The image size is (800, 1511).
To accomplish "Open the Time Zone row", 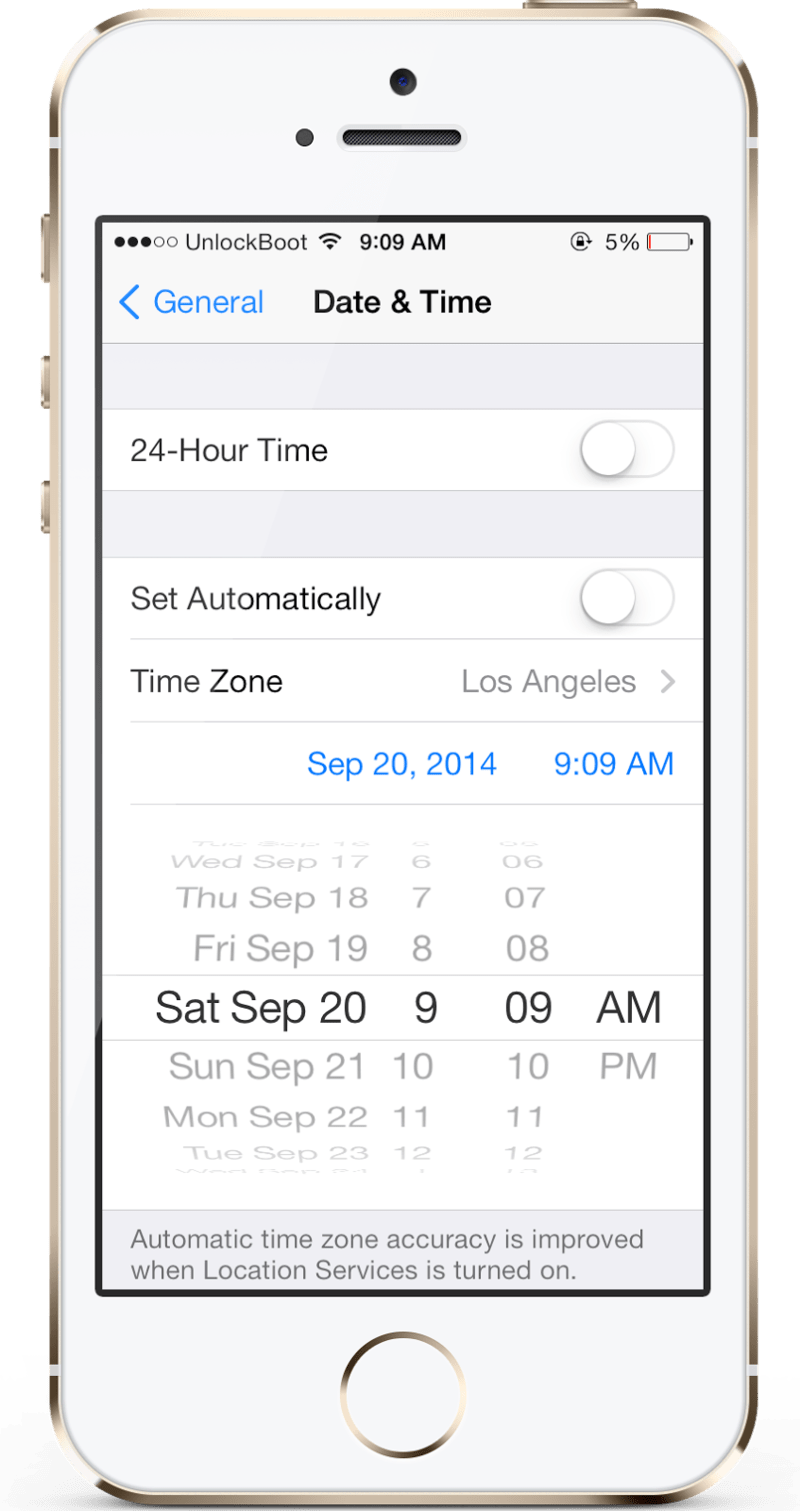I will pos(403,682).
